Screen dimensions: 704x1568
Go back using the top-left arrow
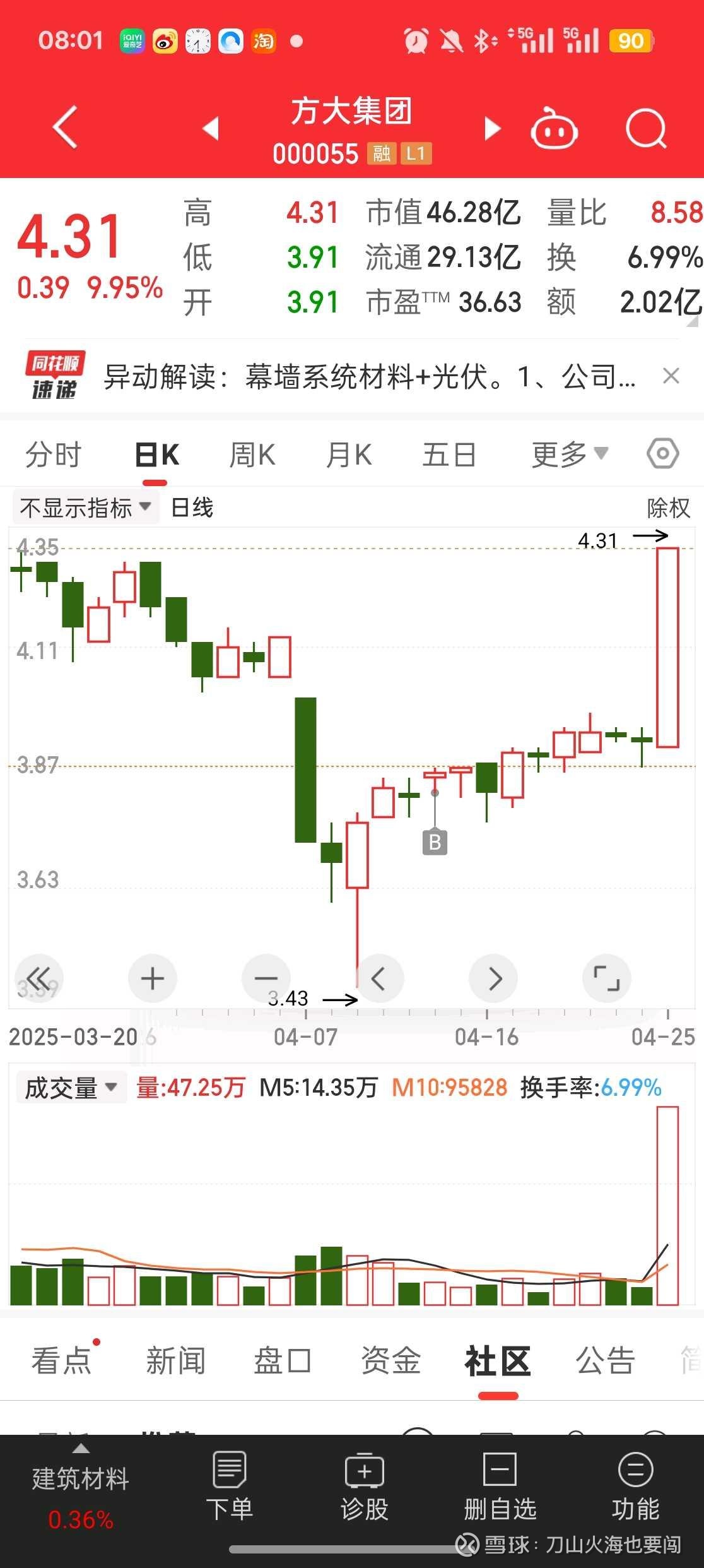click(x=65, y=127)
